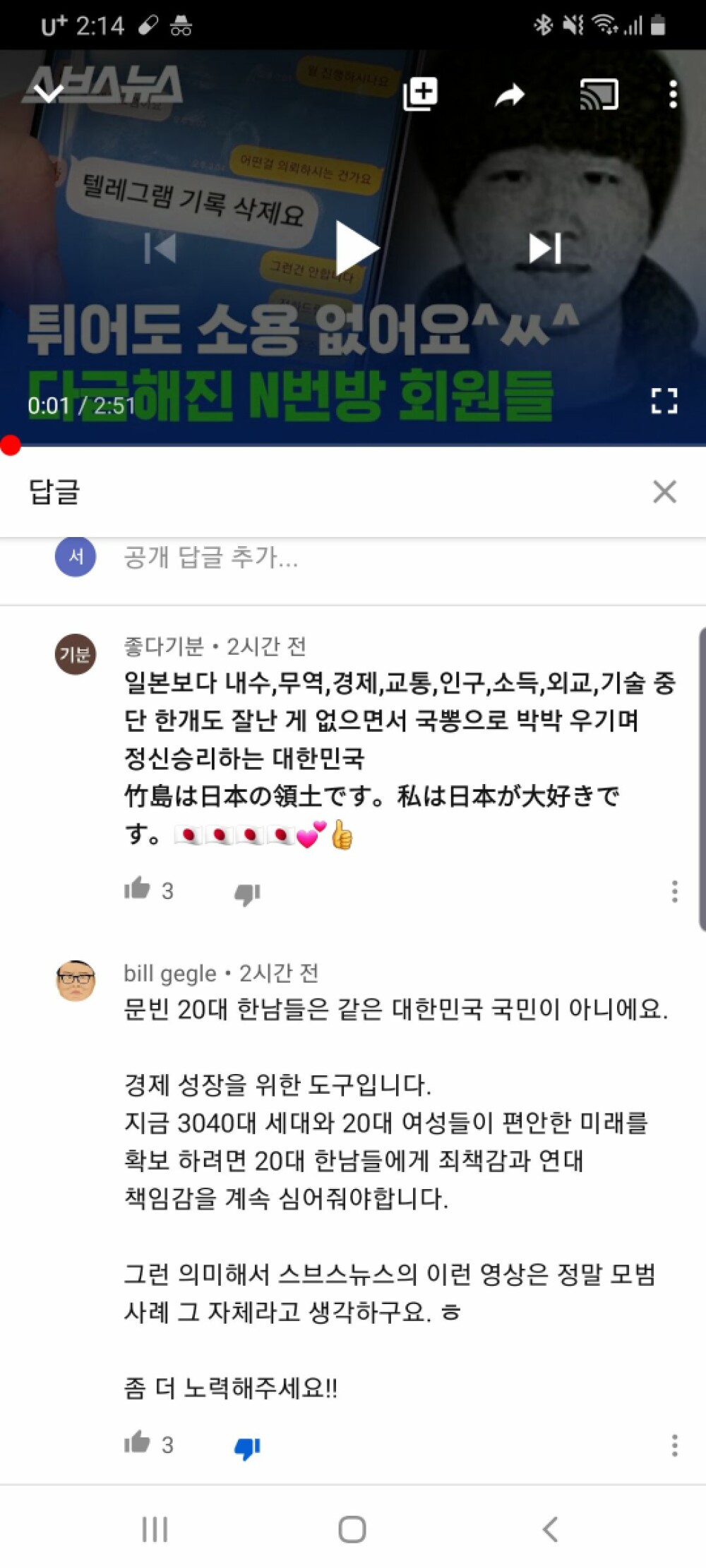The image size is (706, 1568).
Task: Skip to the next video
Action: click(x=546, y=248)
